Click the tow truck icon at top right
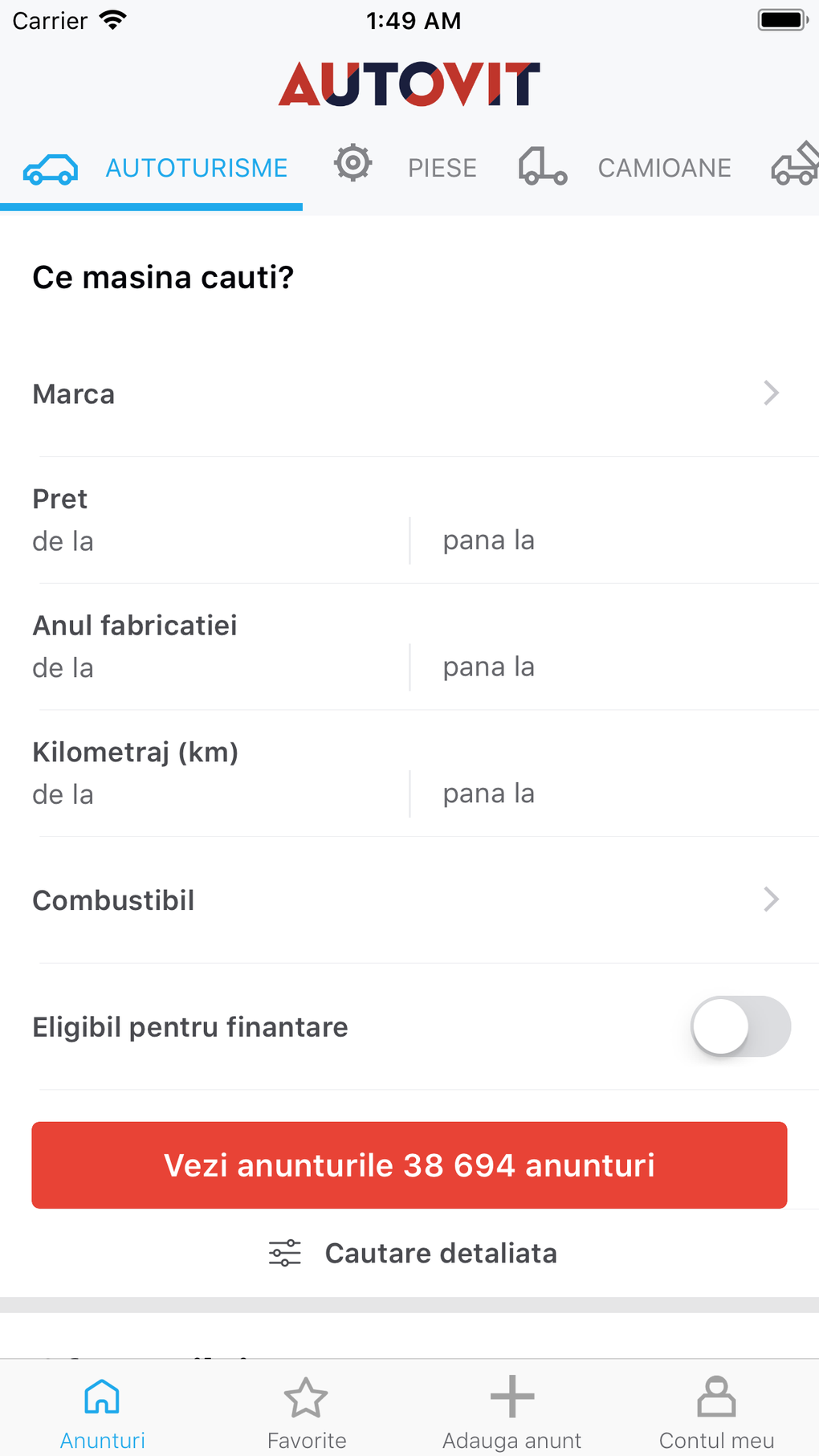This screenshot has width=819, height=1456. 795,165
